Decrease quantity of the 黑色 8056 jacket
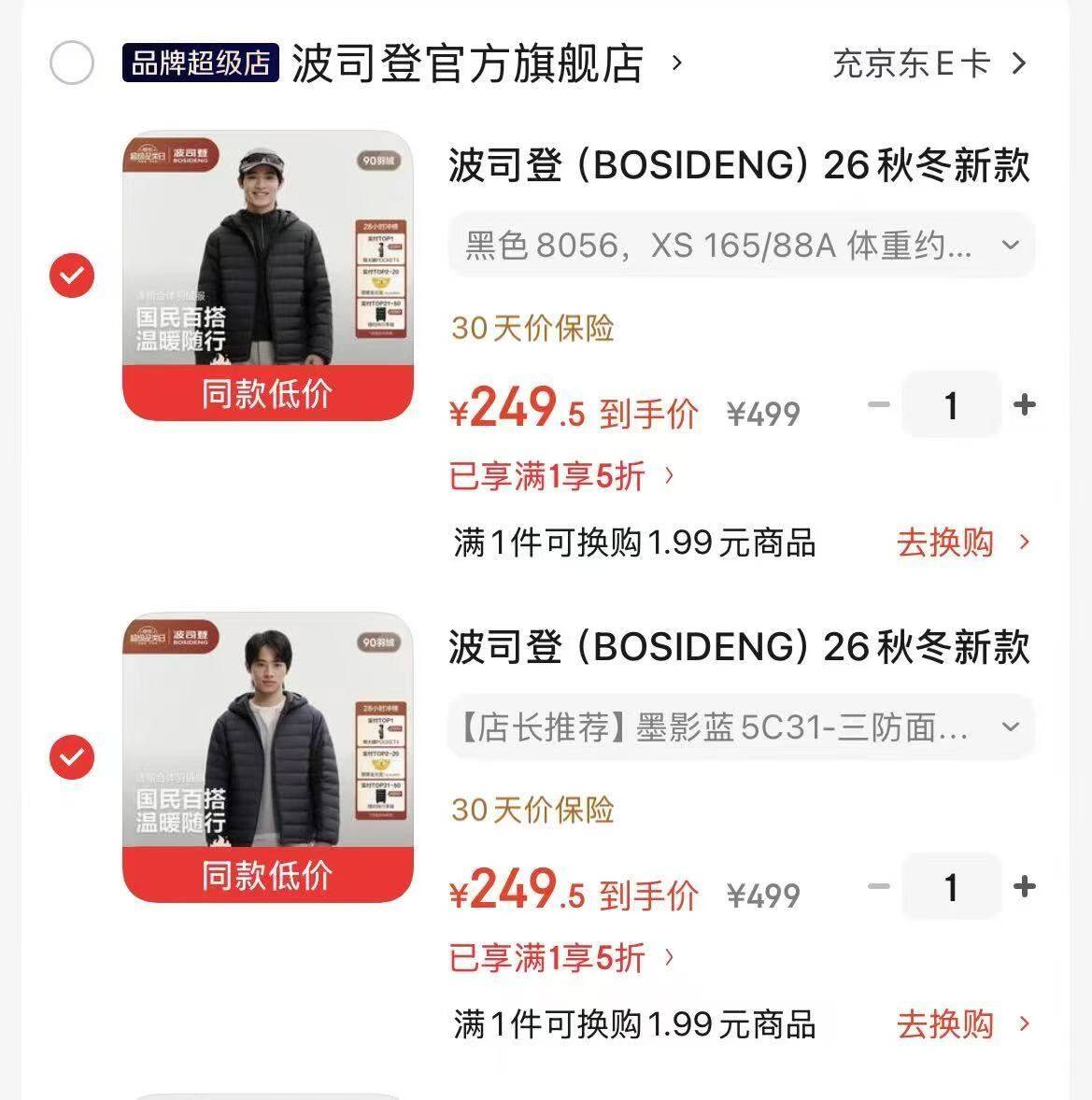 coord(879,404)
